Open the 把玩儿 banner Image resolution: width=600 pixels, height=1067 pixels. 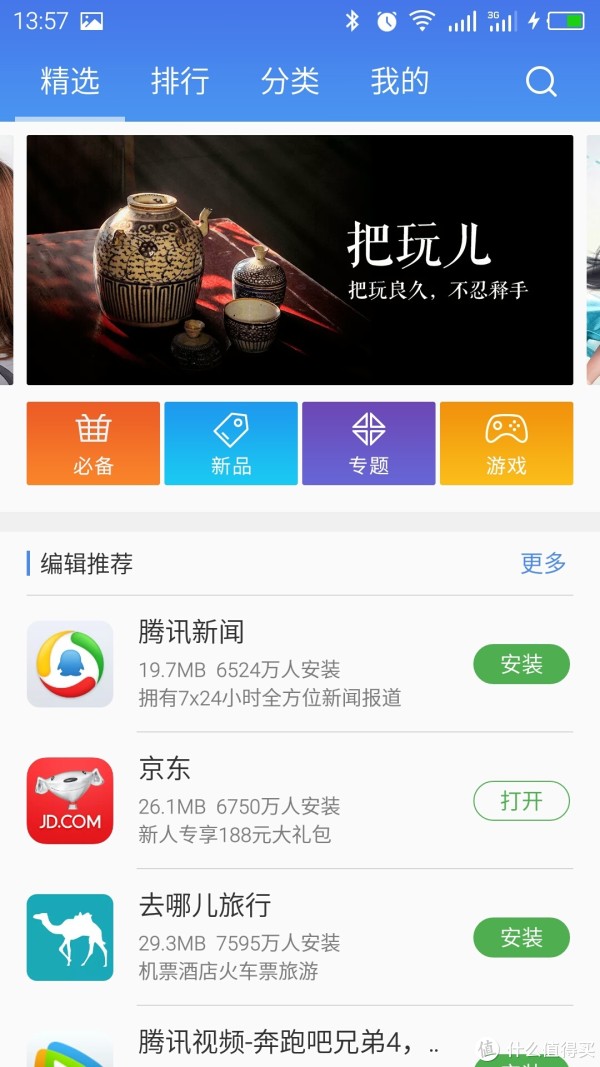click(x=300, y=260)
